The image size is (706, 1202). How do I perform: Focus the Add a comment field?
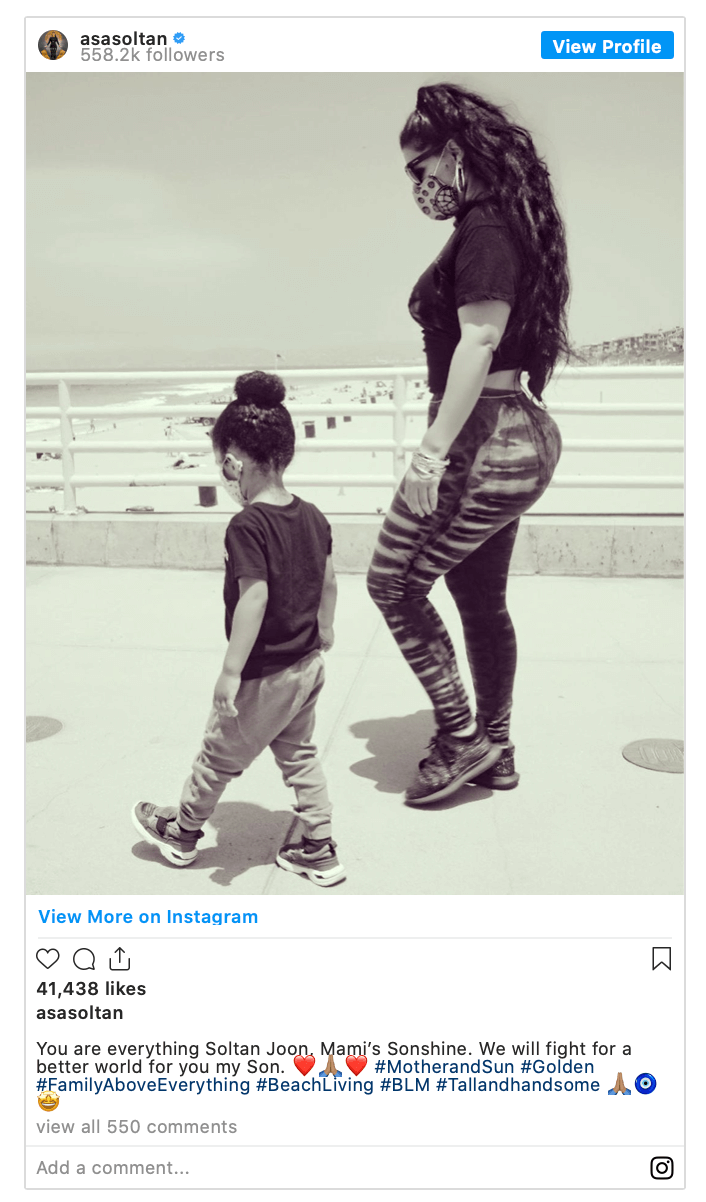[x=300, y=1167]
